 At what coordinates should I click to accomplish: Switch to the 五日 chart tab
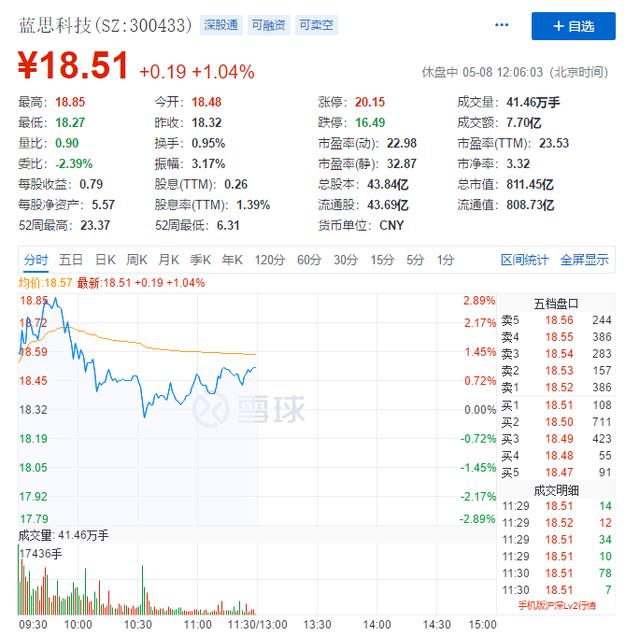point(71,260)
